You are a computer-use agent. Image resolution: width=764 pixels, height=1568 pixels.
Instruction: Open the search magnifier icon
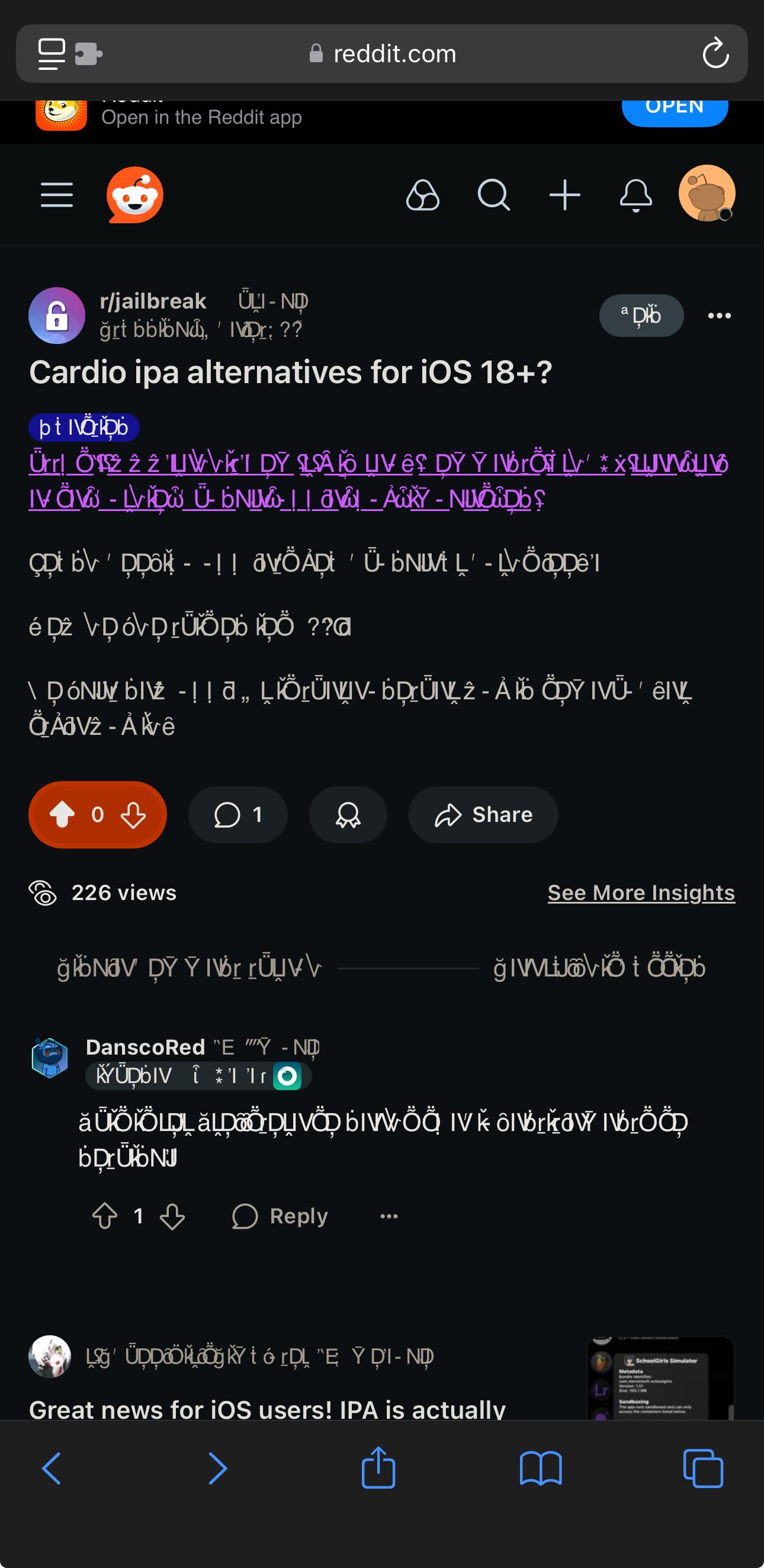click(x=493, y=195)
